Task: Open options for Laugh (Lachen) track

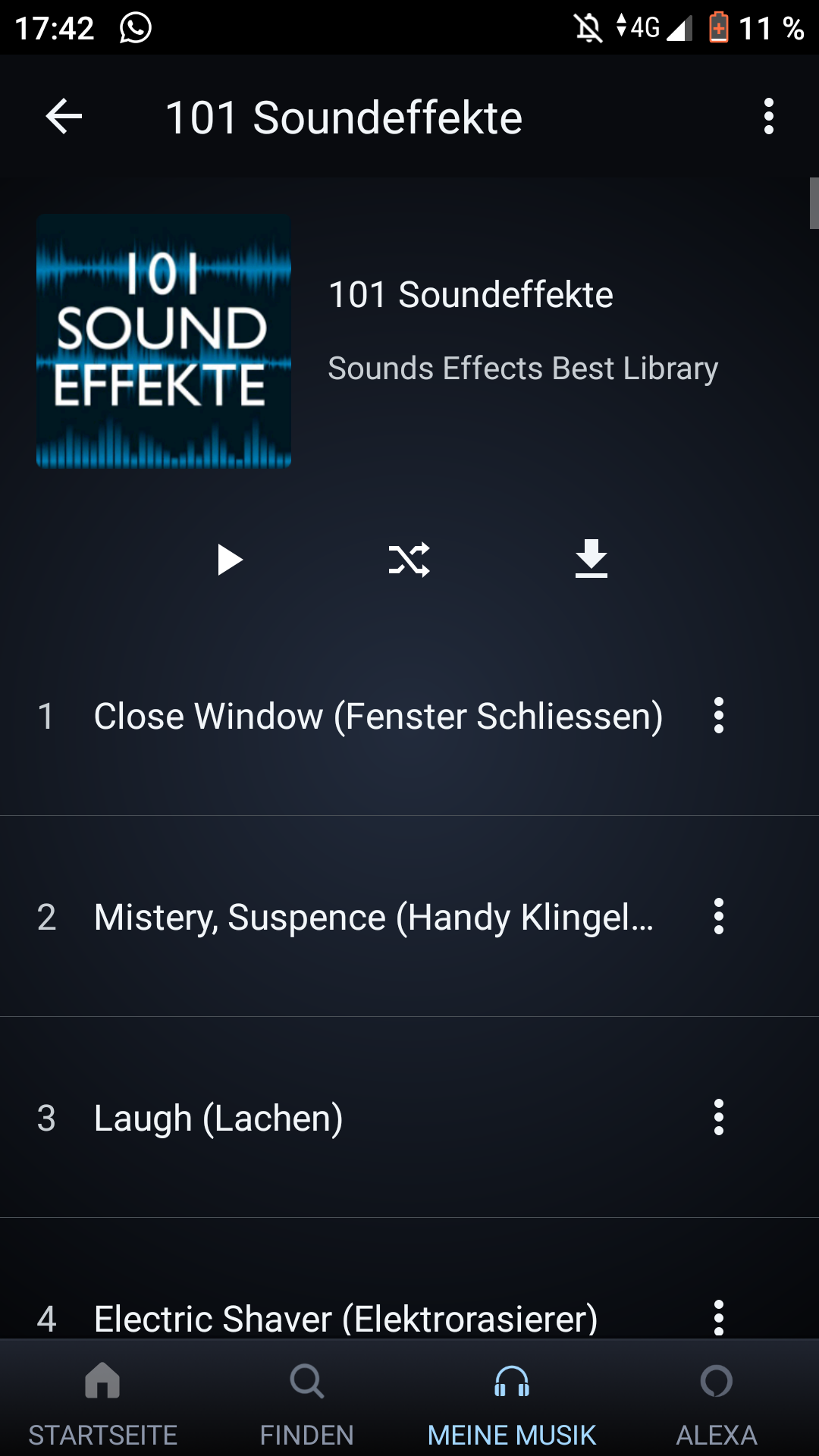Action: click(x=718, y=1118)
